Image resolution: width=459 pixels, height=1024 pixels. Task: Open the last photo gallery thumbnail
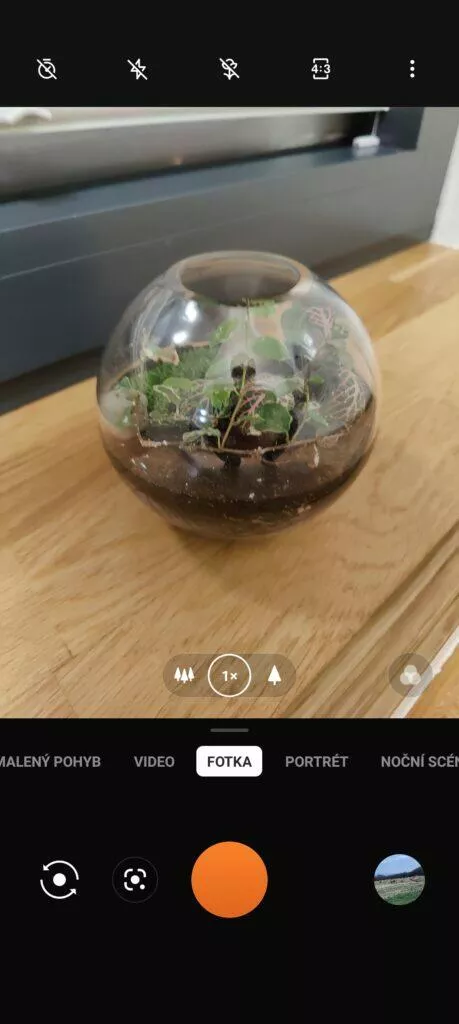(399, 880)
